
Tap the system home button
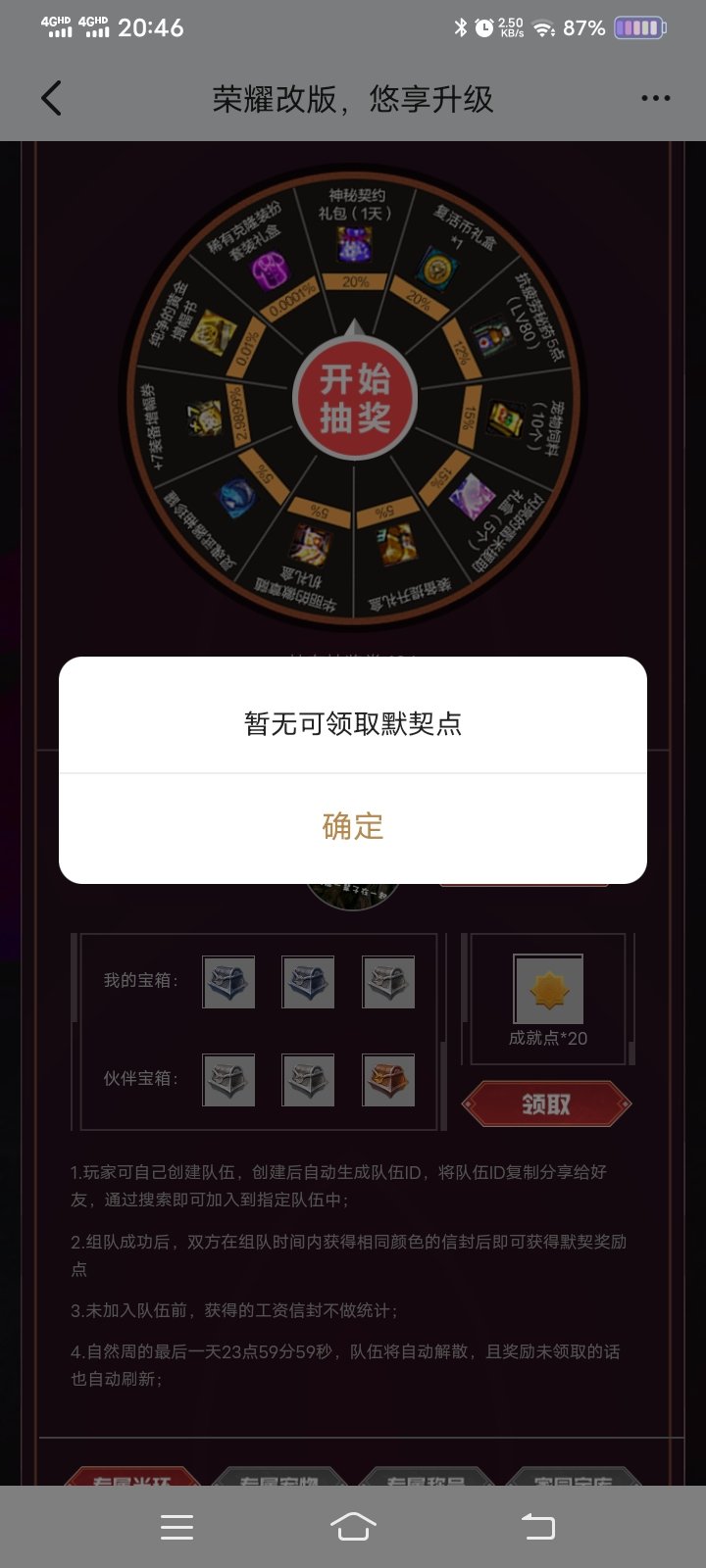(x=353, y=1526)
